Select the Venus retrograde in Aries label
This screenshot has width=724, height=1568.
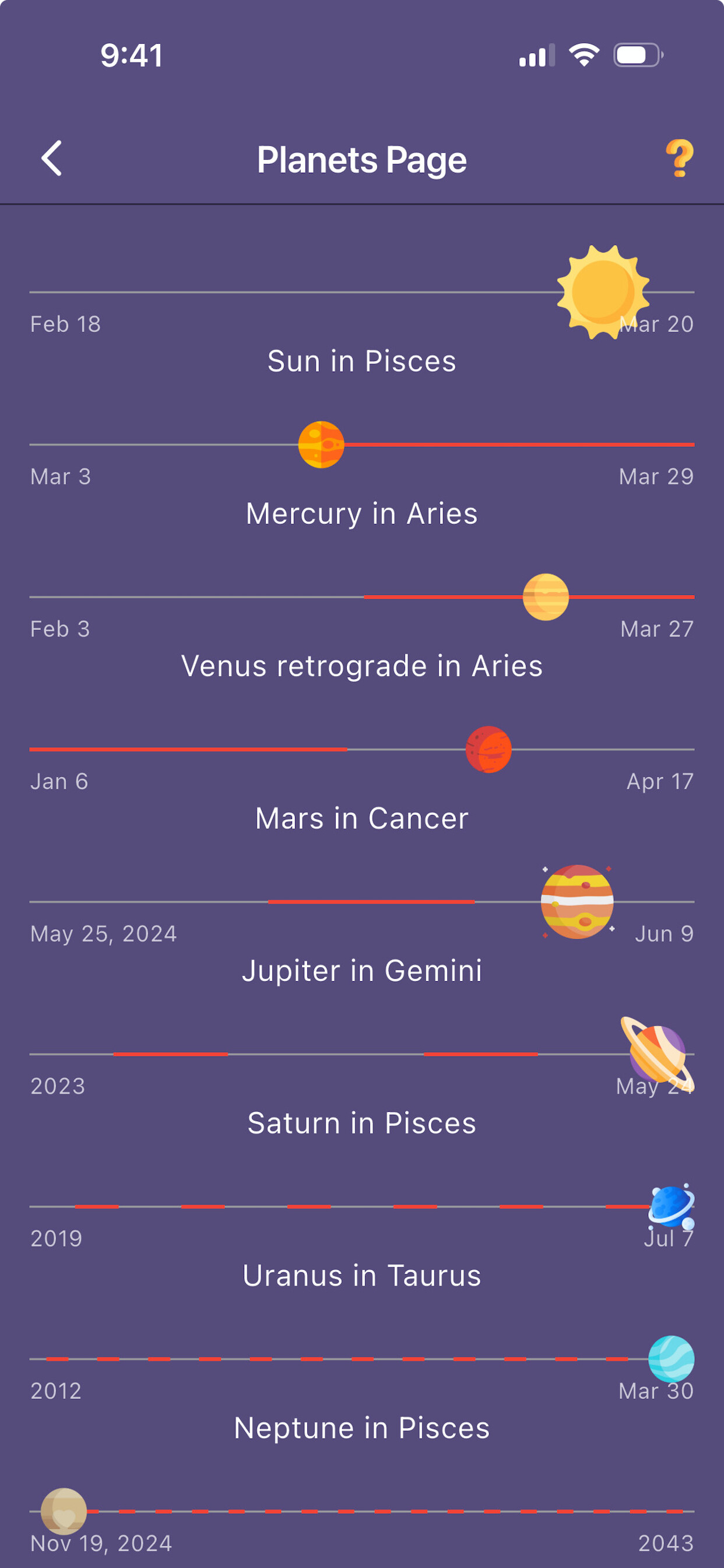click(361, 667)
